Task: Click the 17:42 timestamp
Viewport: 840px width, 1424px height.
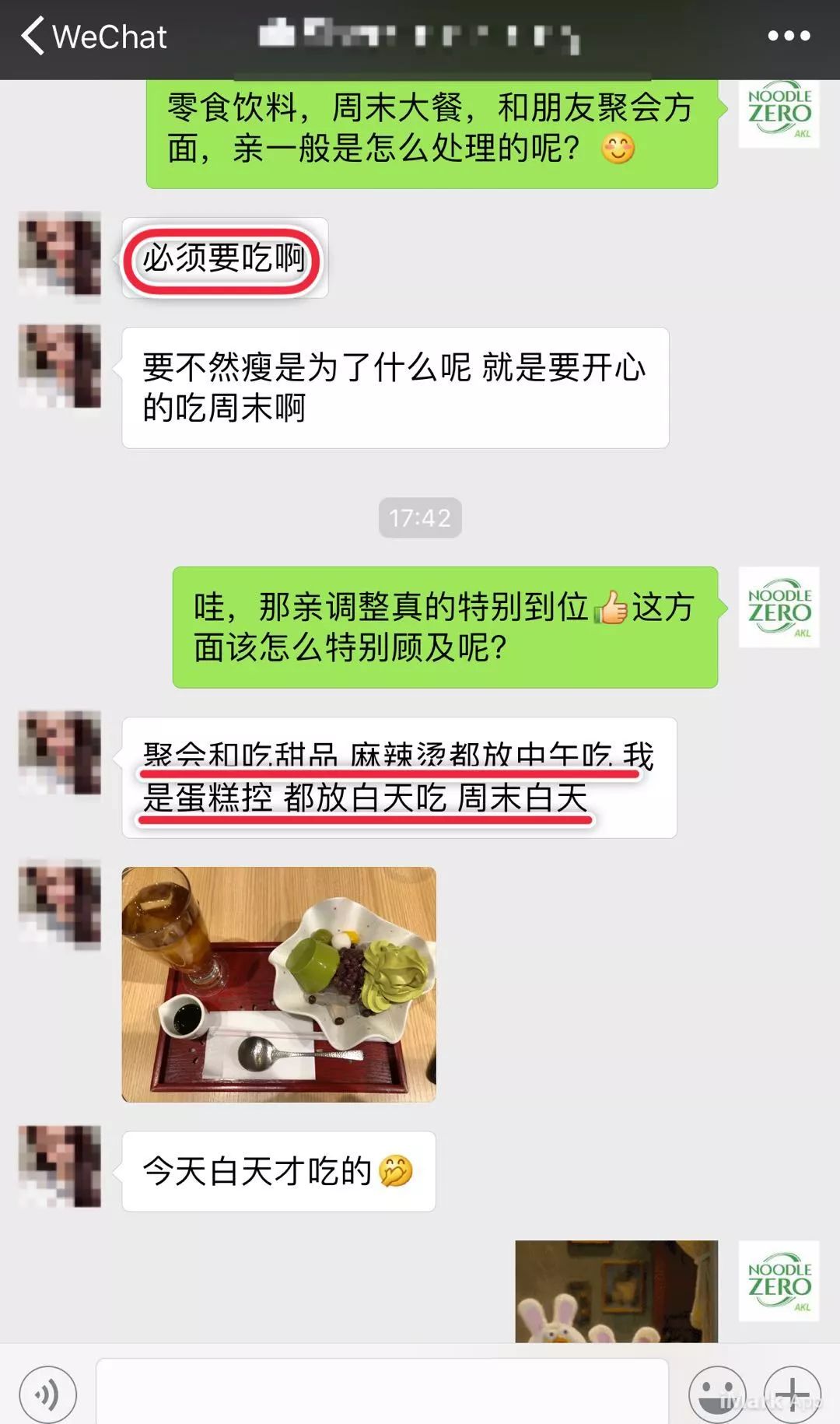Action: click(x=420, y=518)
